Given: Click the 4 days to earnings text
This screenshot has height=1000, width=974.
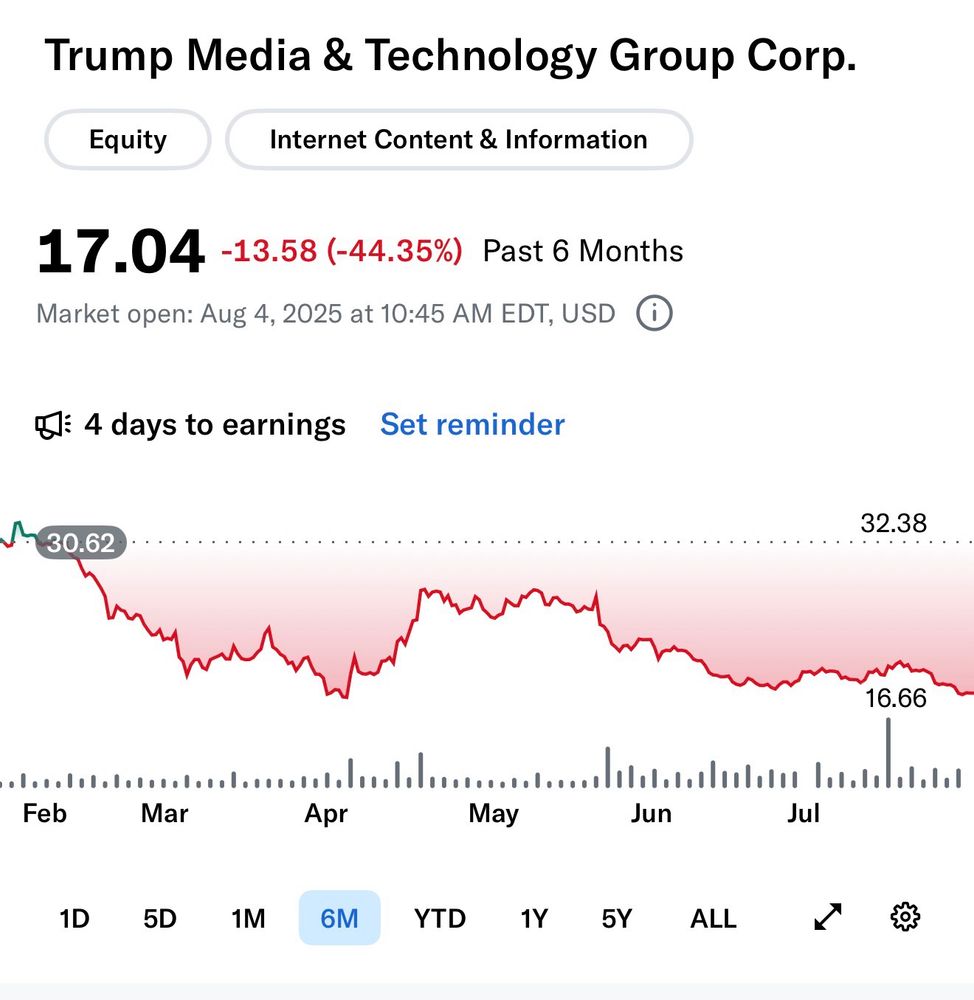Looking at the screenshot, I should point(216,425).
